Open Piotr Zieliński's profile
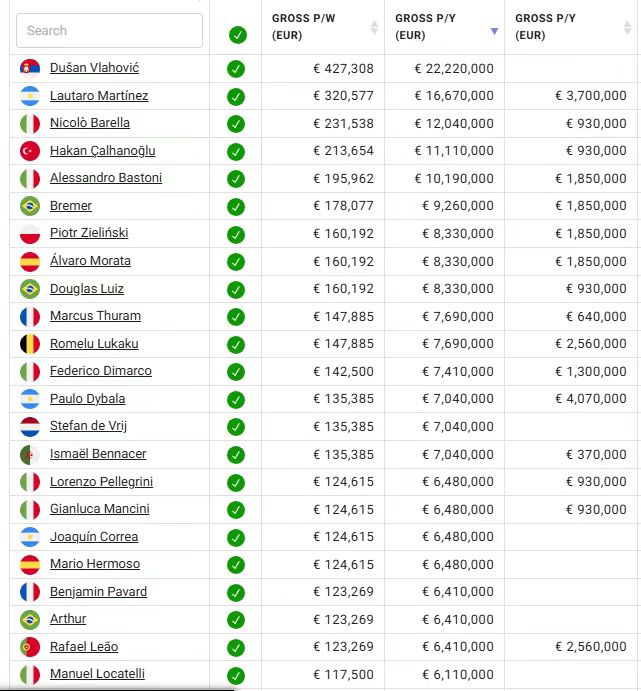This screenshot has height=691, width=641. click(89, 233)
